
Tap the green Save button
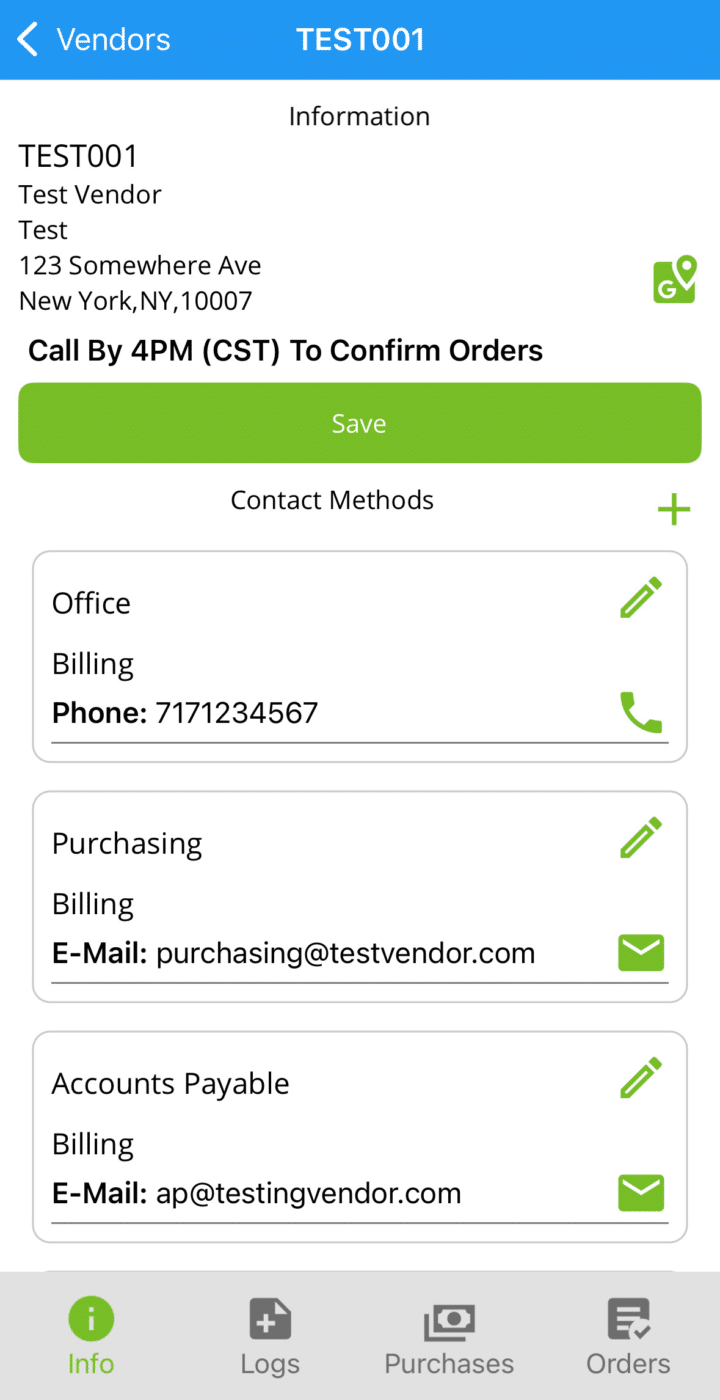360,423
